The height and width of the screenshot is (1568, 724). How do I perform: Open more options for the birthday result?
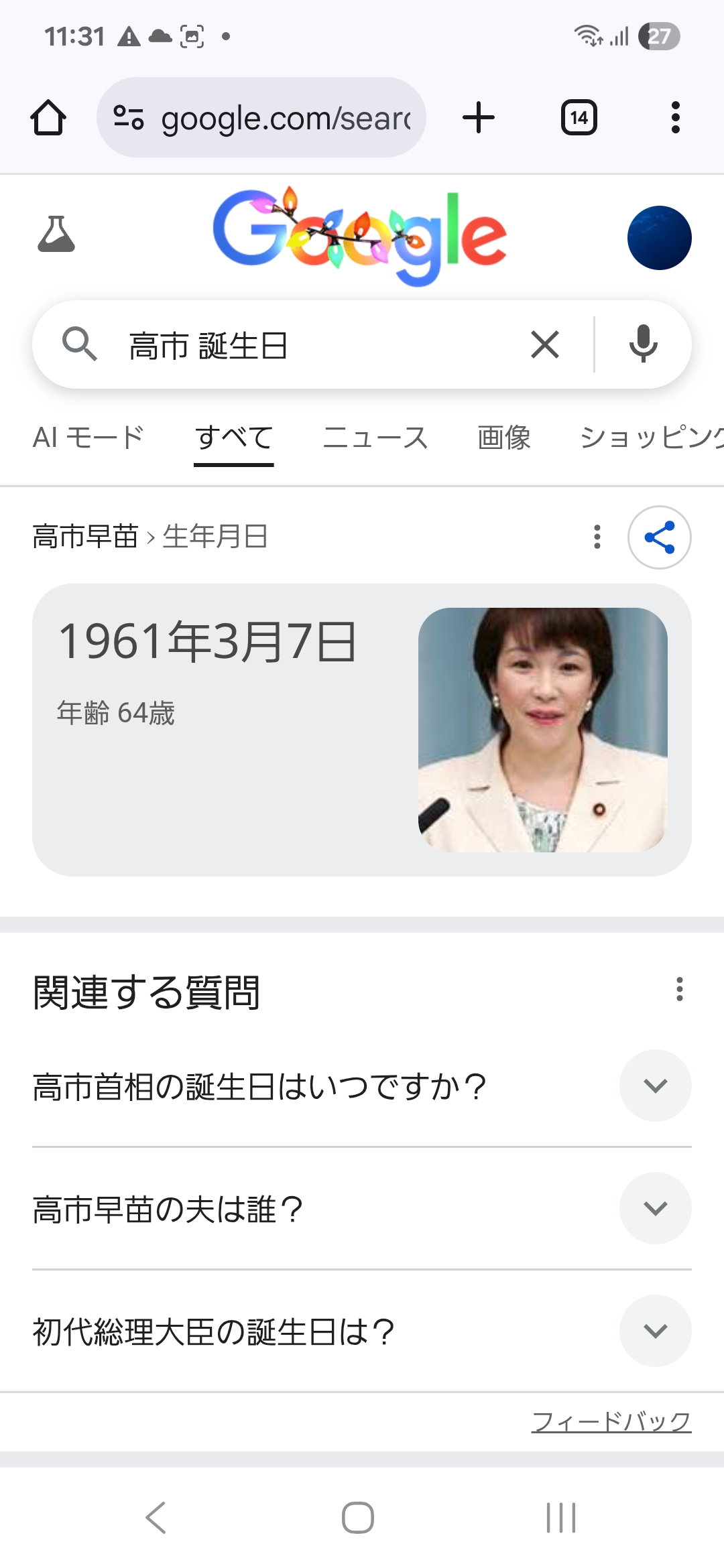tap(597, 537)
